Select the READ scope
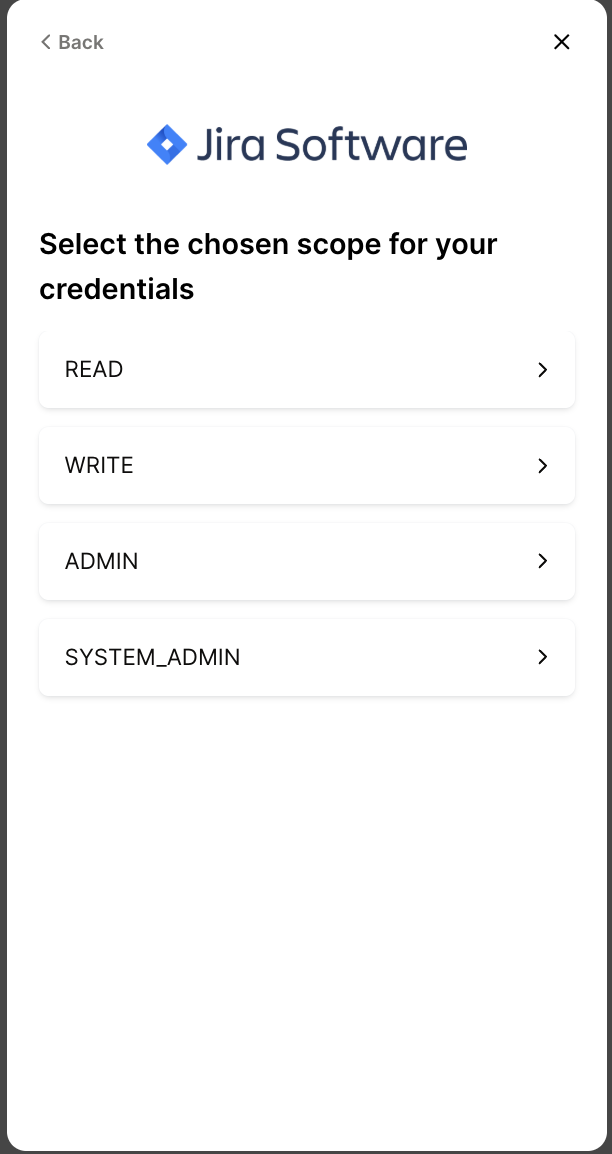This screenshot has height=1154, width=612. pyautogui.click(x=306, y=370)
